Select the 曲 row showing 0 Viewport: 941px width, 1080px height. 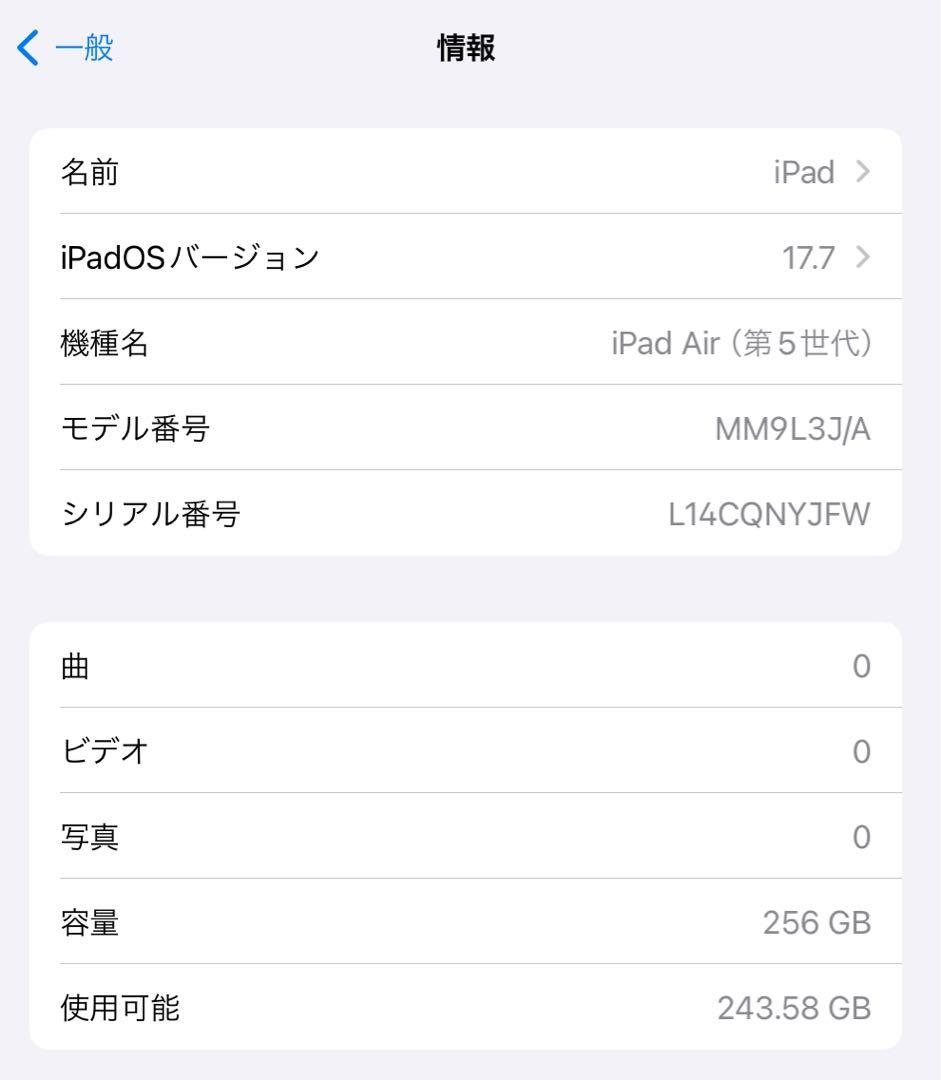click(x=470, y=667)
